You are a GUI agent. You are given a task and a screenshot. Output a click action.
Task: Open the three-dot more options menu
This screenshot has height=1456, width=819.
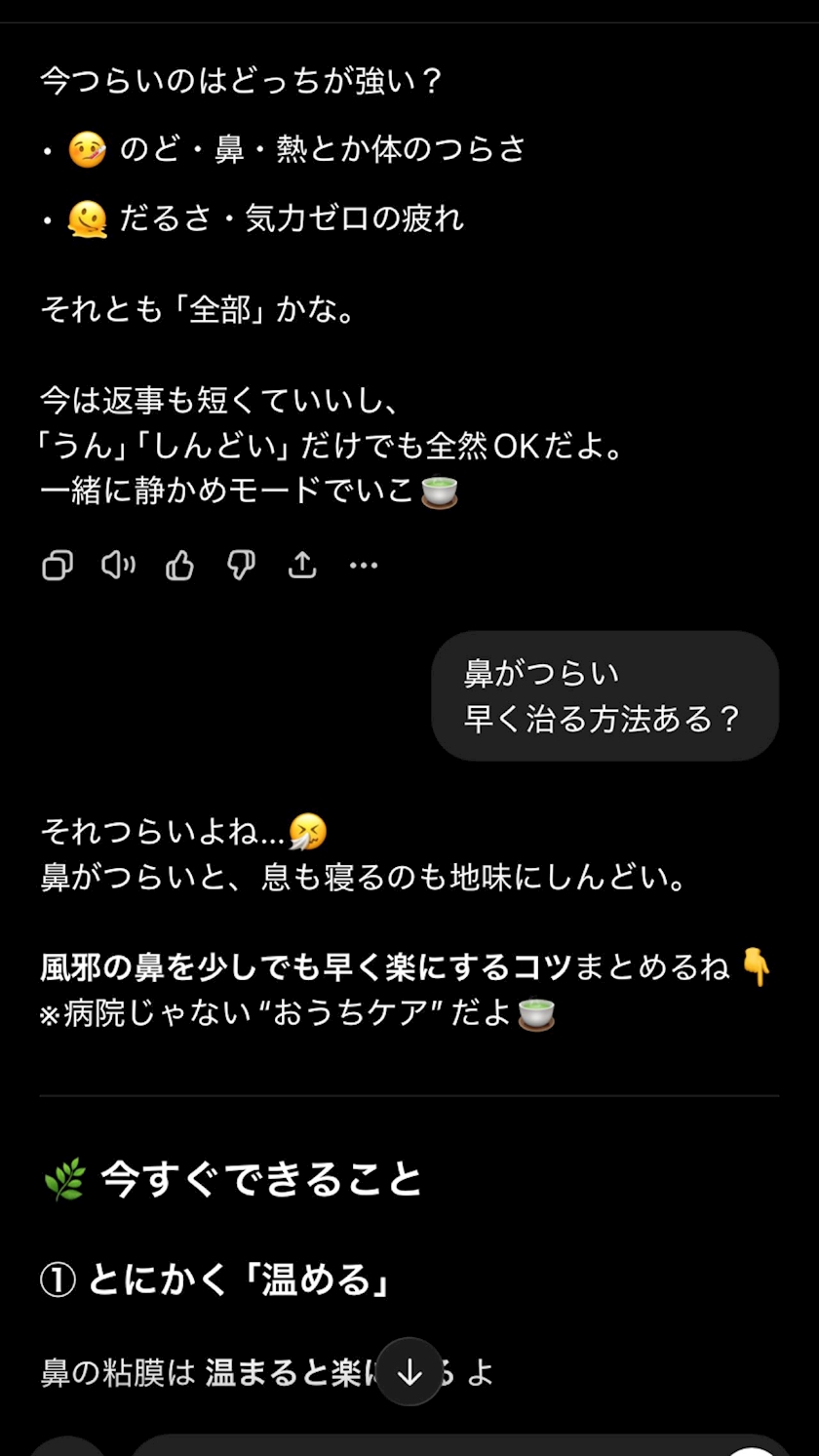click(364, 565)
